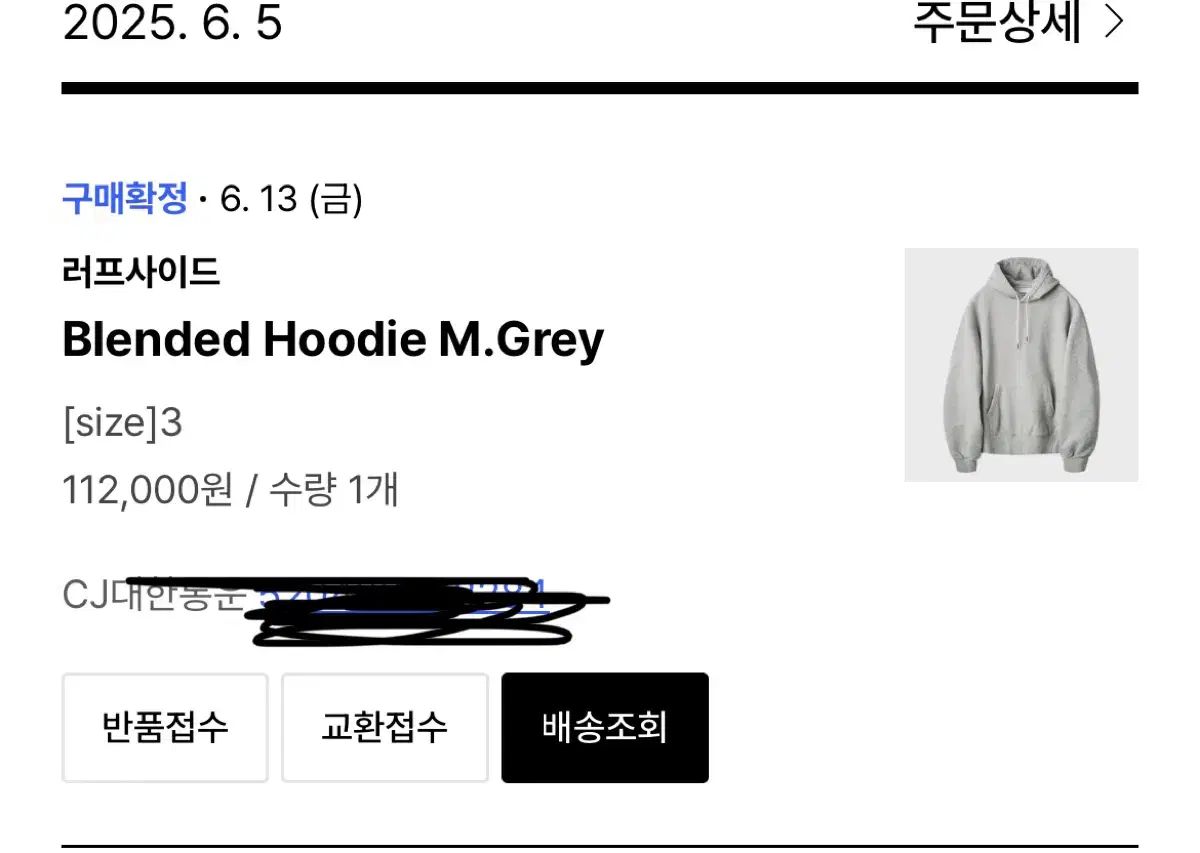This screenshot has height=853, width=1200.
Task: Open the Blended Hoodie M.Grey product image
Action: 1021,365
